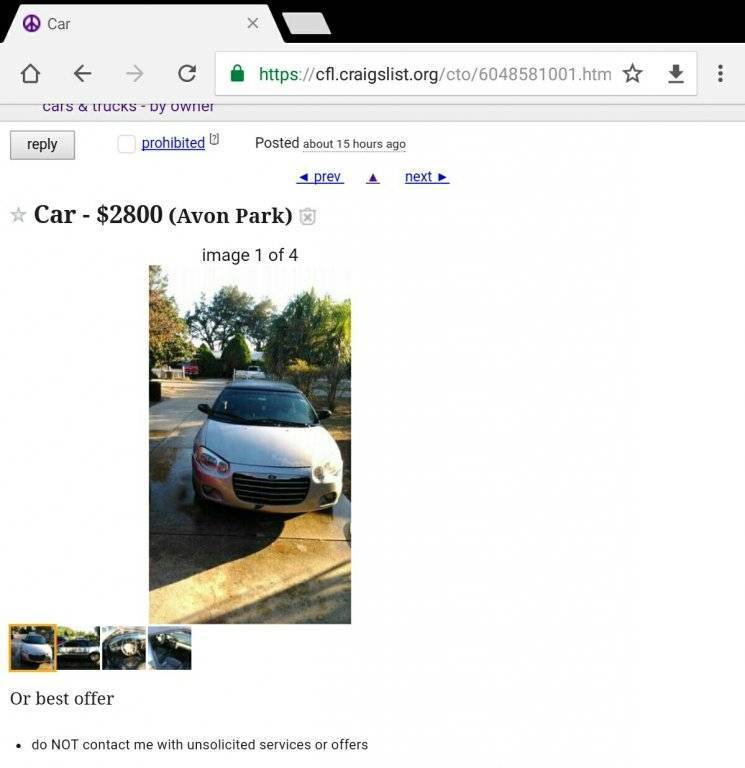View the main car photo
This screenshot has height=768, width=745.
point(250,444)
